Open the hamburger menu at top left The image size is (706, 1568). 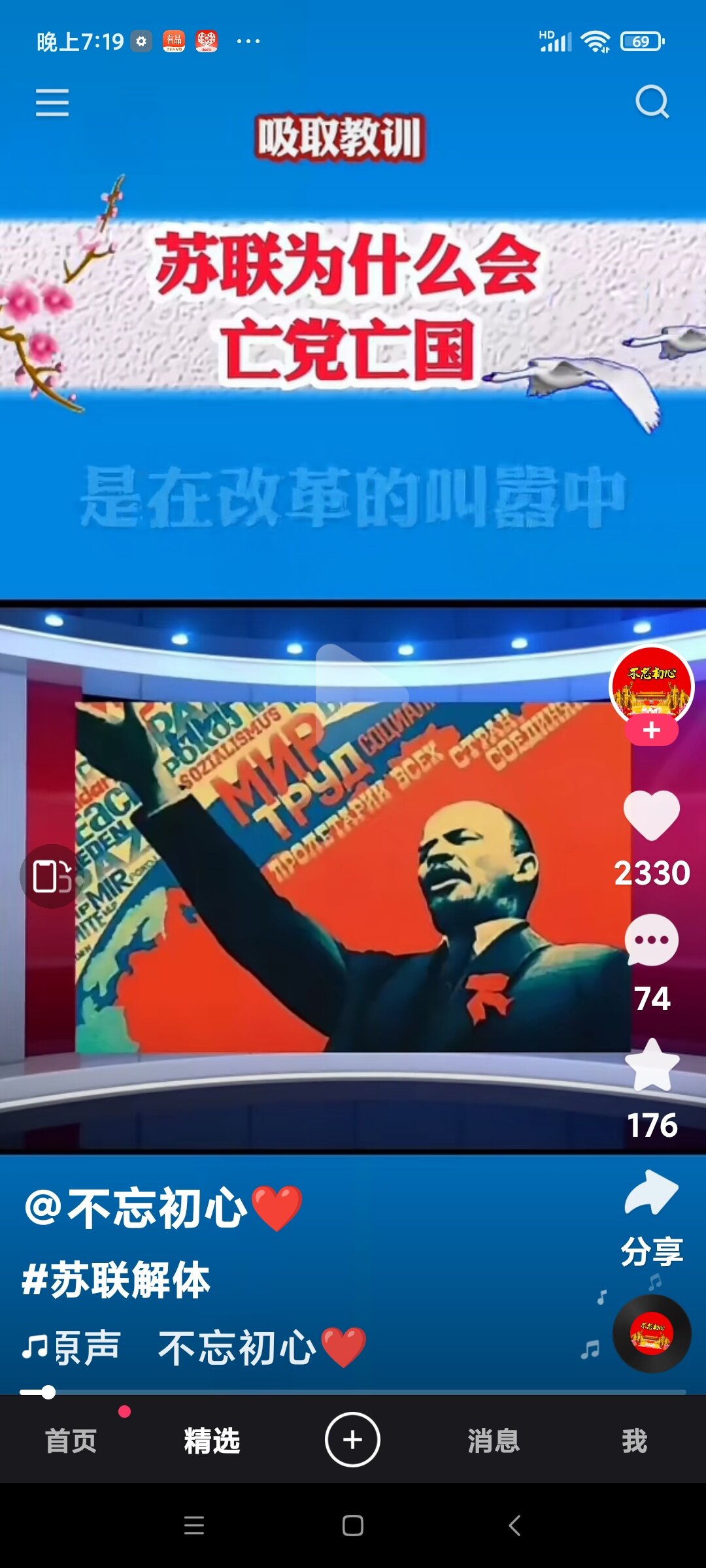click(x=52, y=103)
